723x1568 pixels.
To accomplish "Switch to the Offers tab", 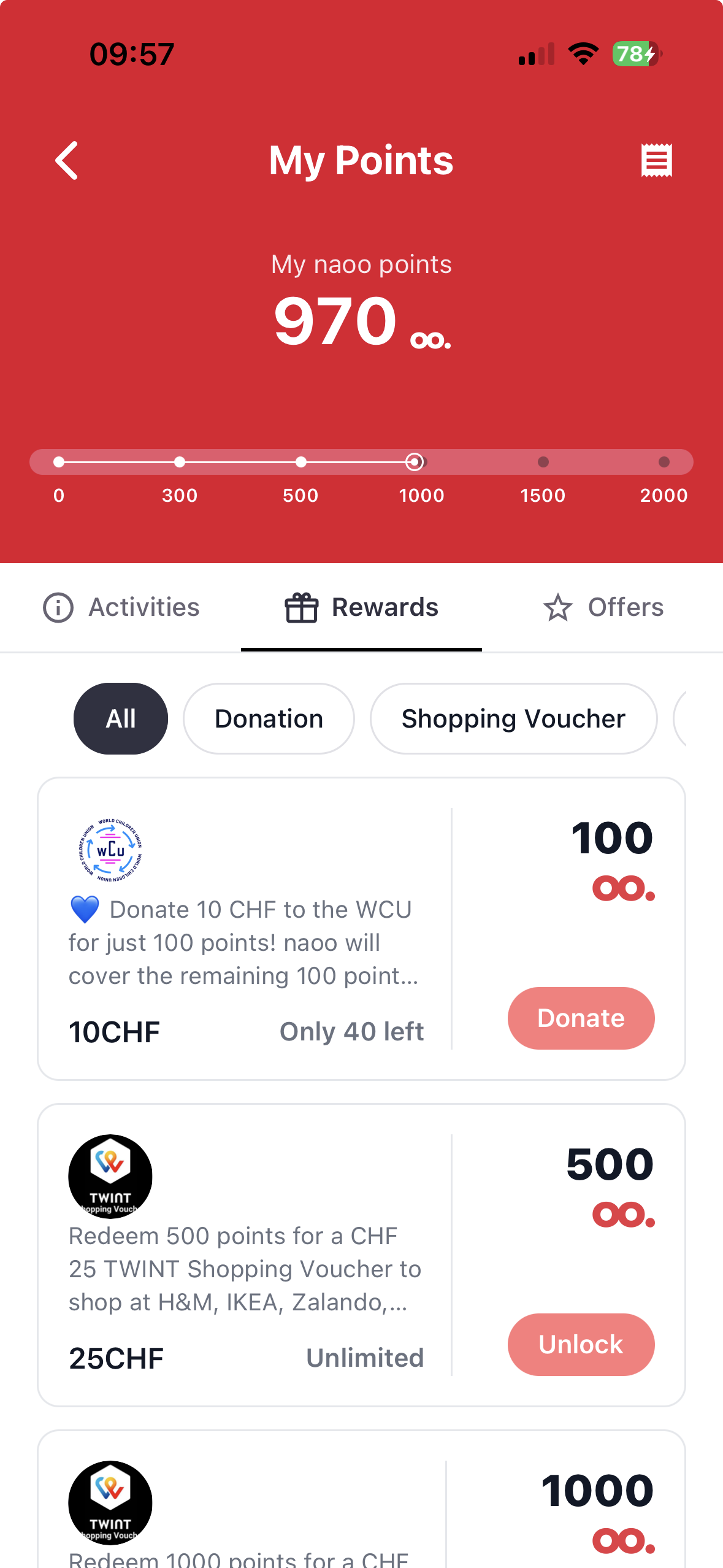I will tap(603, 607).
